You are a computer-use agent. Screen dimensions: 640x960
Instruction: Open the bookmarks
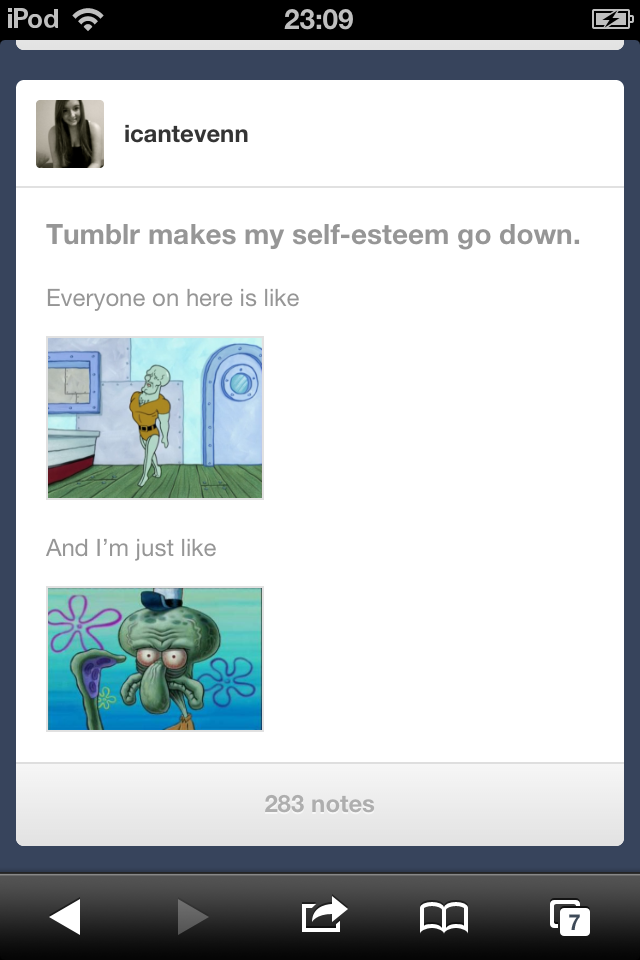[x=443, y=916]
